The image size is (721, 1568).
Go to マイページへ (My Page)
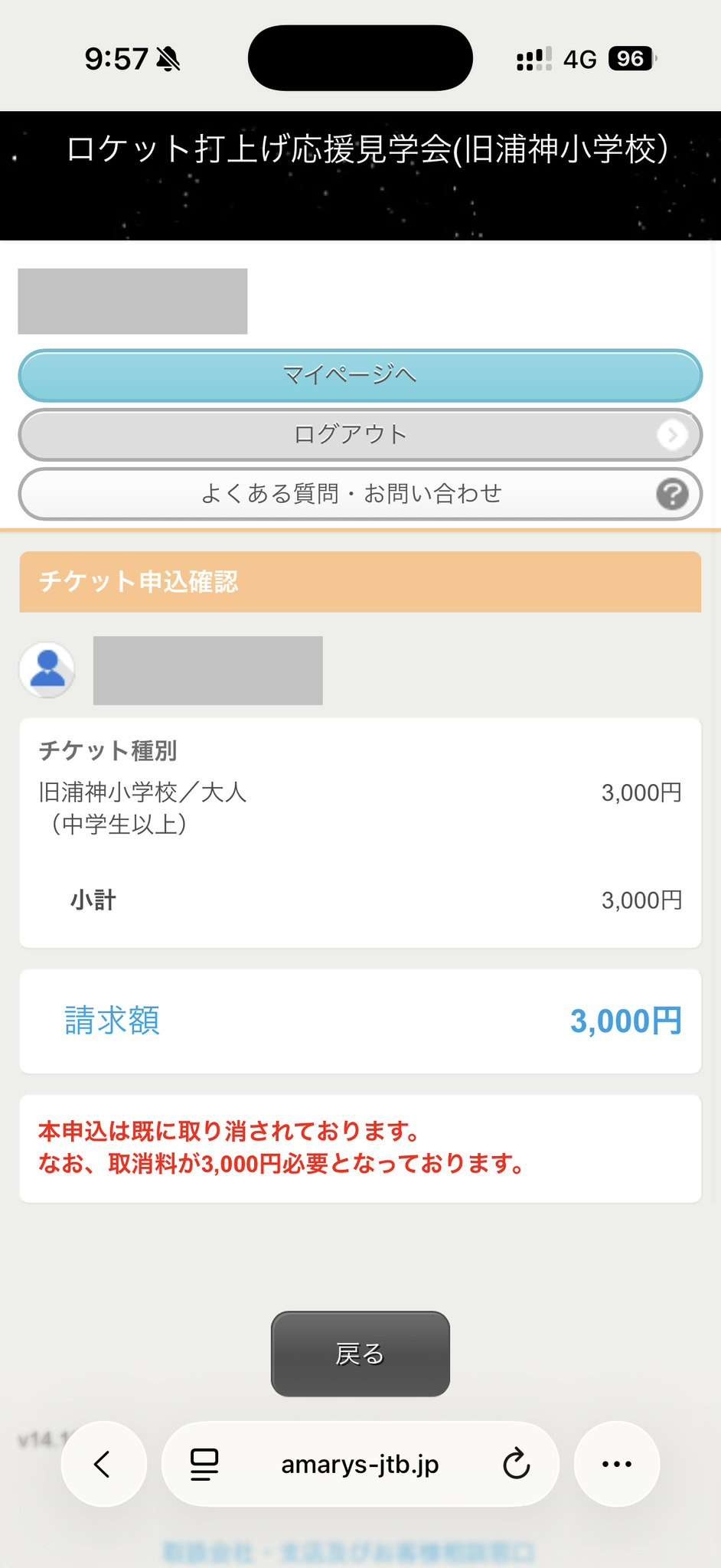[x=360, y=375]
